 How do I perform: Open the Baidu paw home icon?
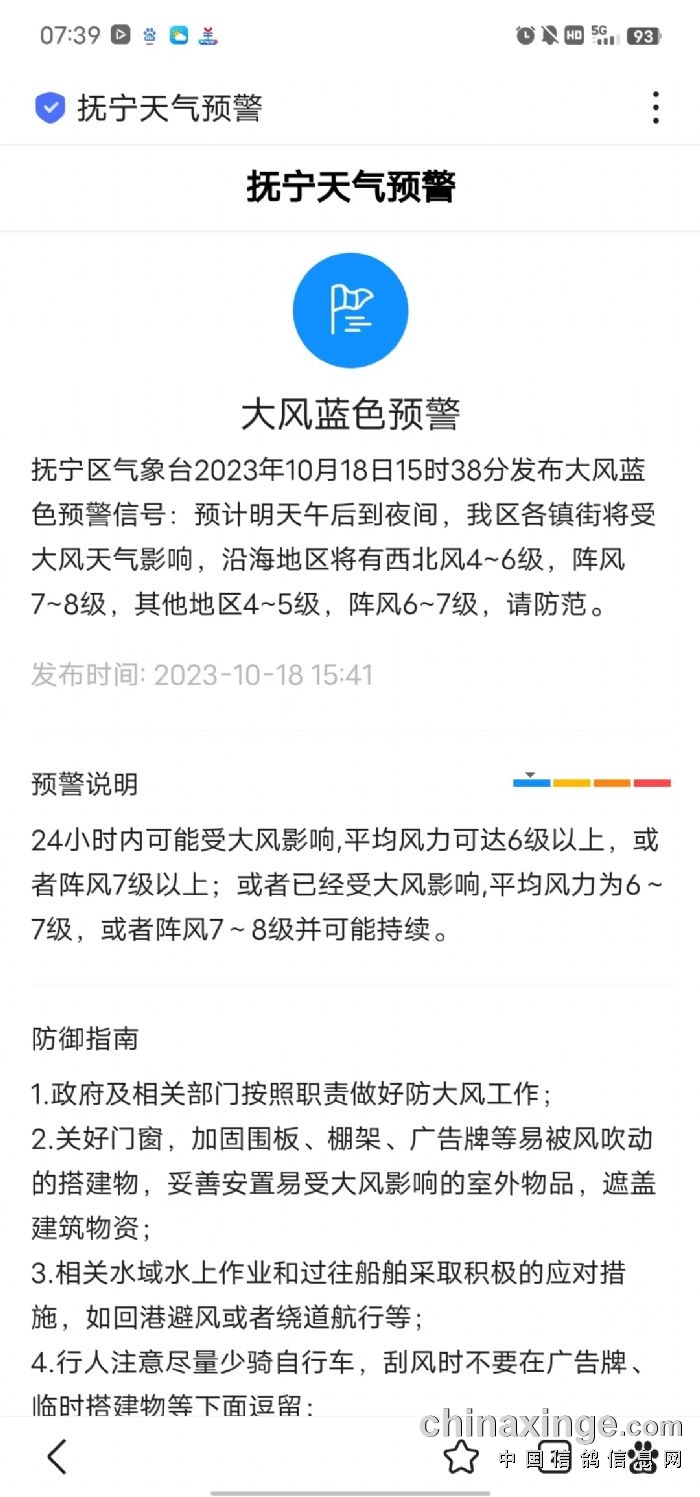(x=642, y=1457)
